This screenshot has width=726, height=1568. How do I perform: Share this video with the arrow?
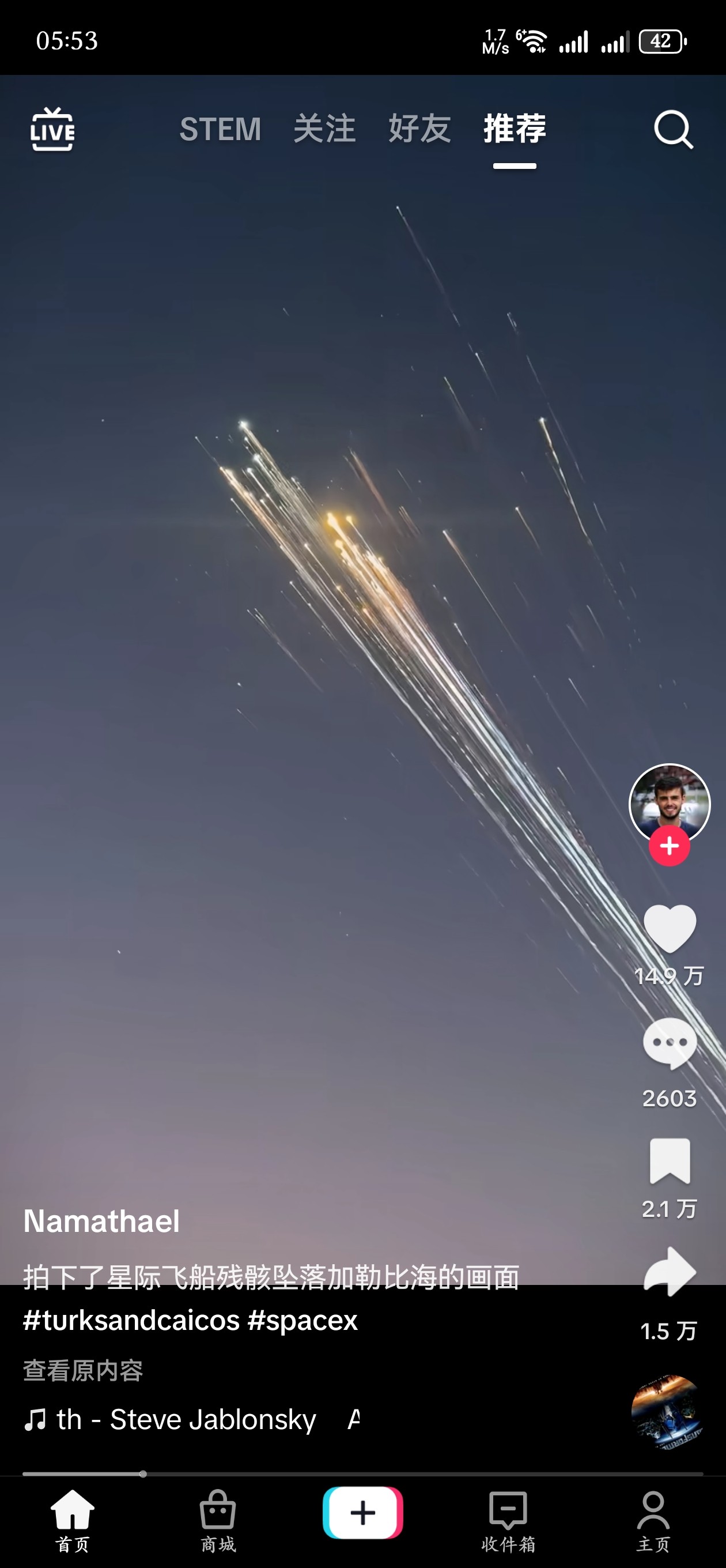point(670,1272)
